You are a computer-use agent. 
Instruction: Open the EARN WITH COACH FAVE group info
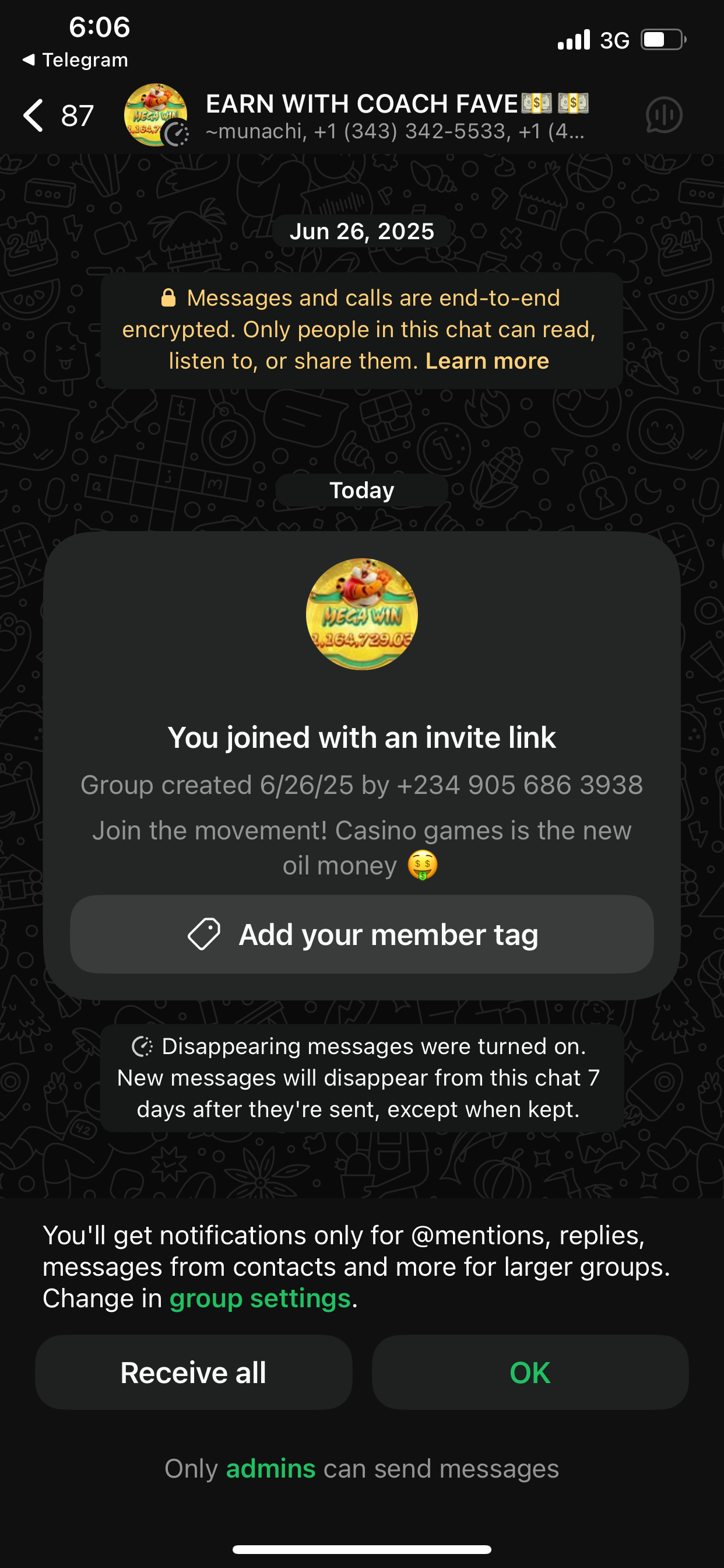tap(395, 115)
